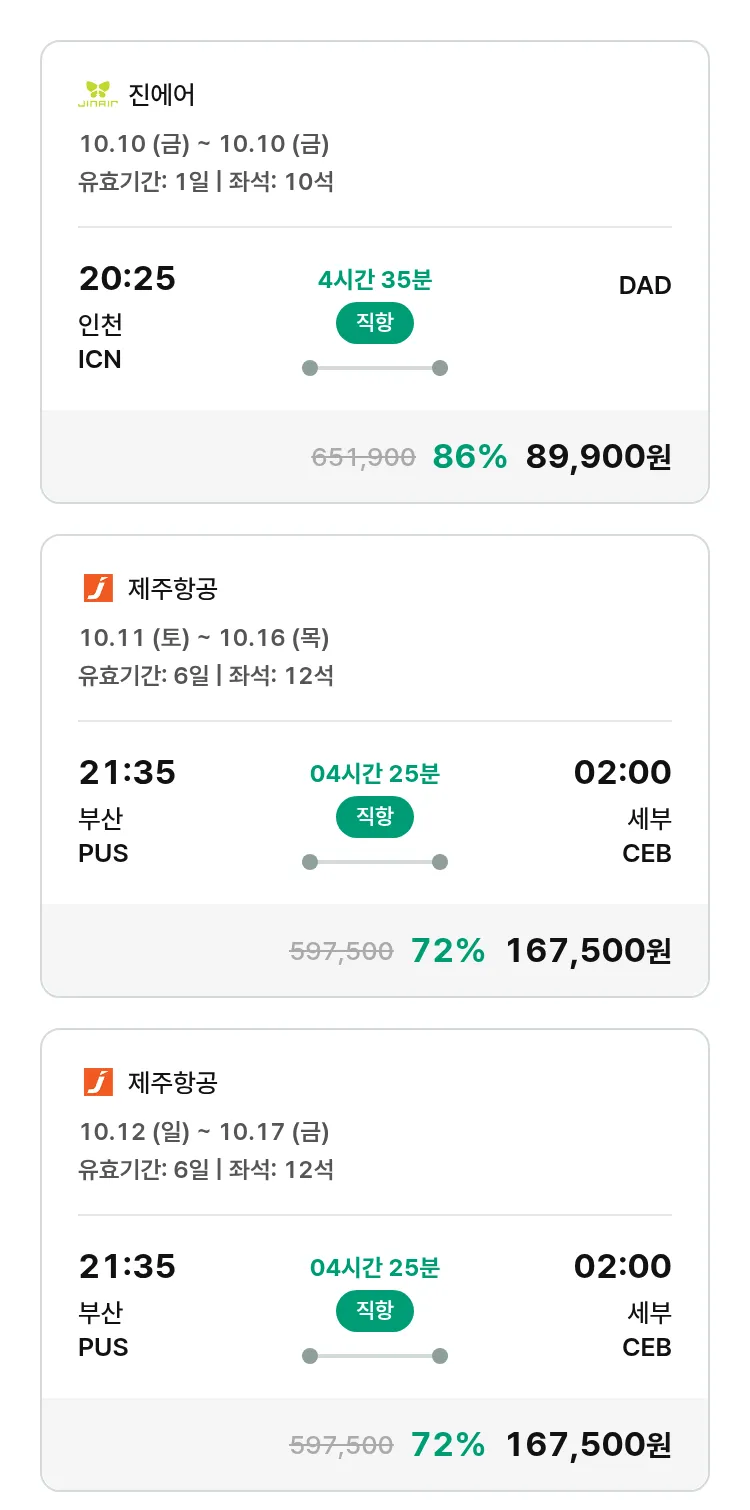Click the Jin Air airline logo
This screenshot has height=1510, width=750.
point(97,95)
